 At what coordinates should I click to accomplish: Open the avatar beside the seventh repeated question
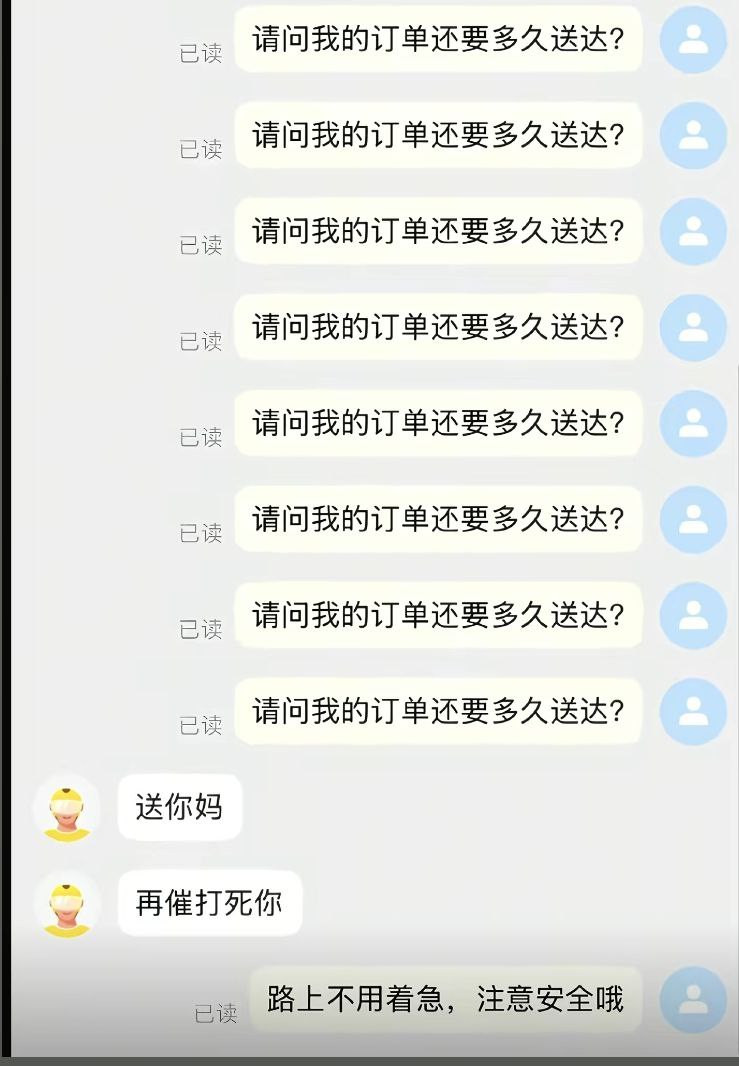pos(693,615)
